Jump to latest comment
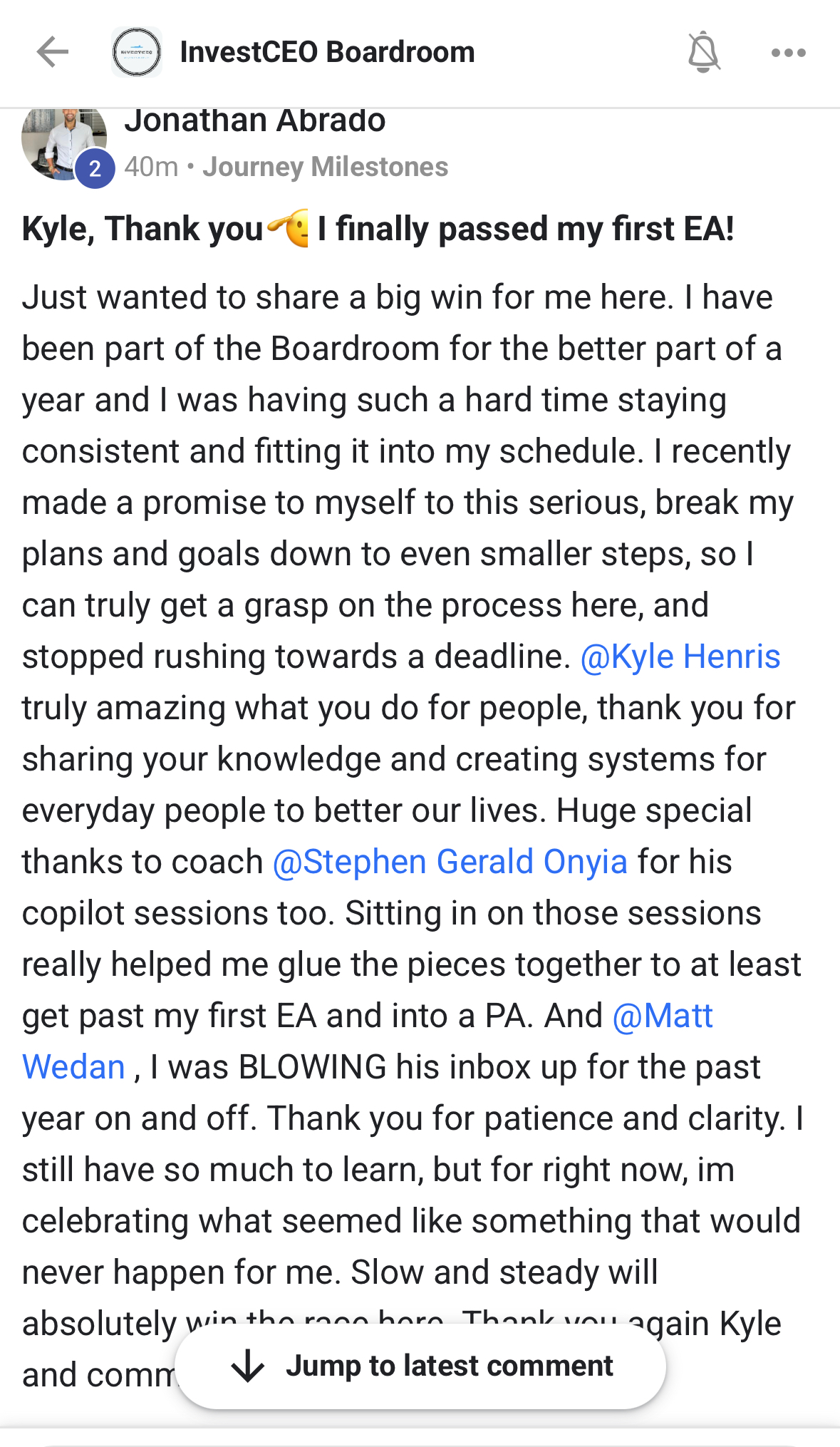The height and width of the screenshot is (1447, 840). click(x=420, y=1366)
